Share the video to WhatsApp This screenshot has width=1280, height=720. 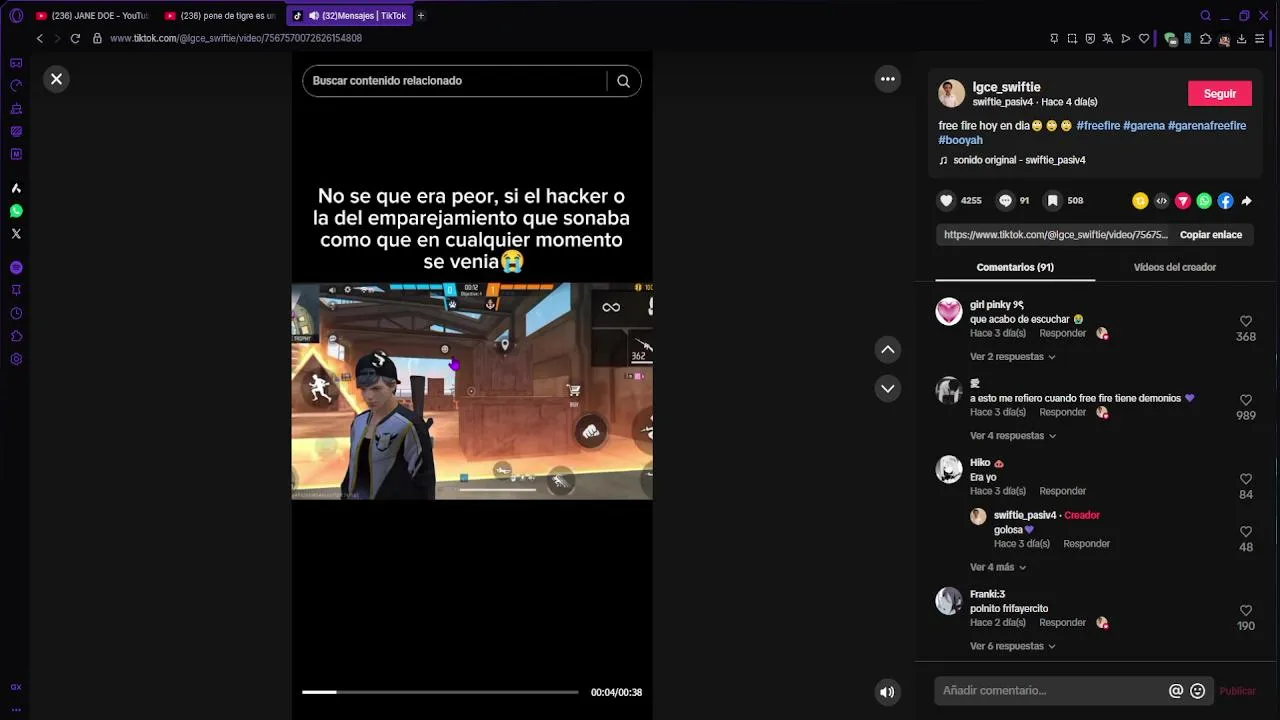click(1204, 201)
